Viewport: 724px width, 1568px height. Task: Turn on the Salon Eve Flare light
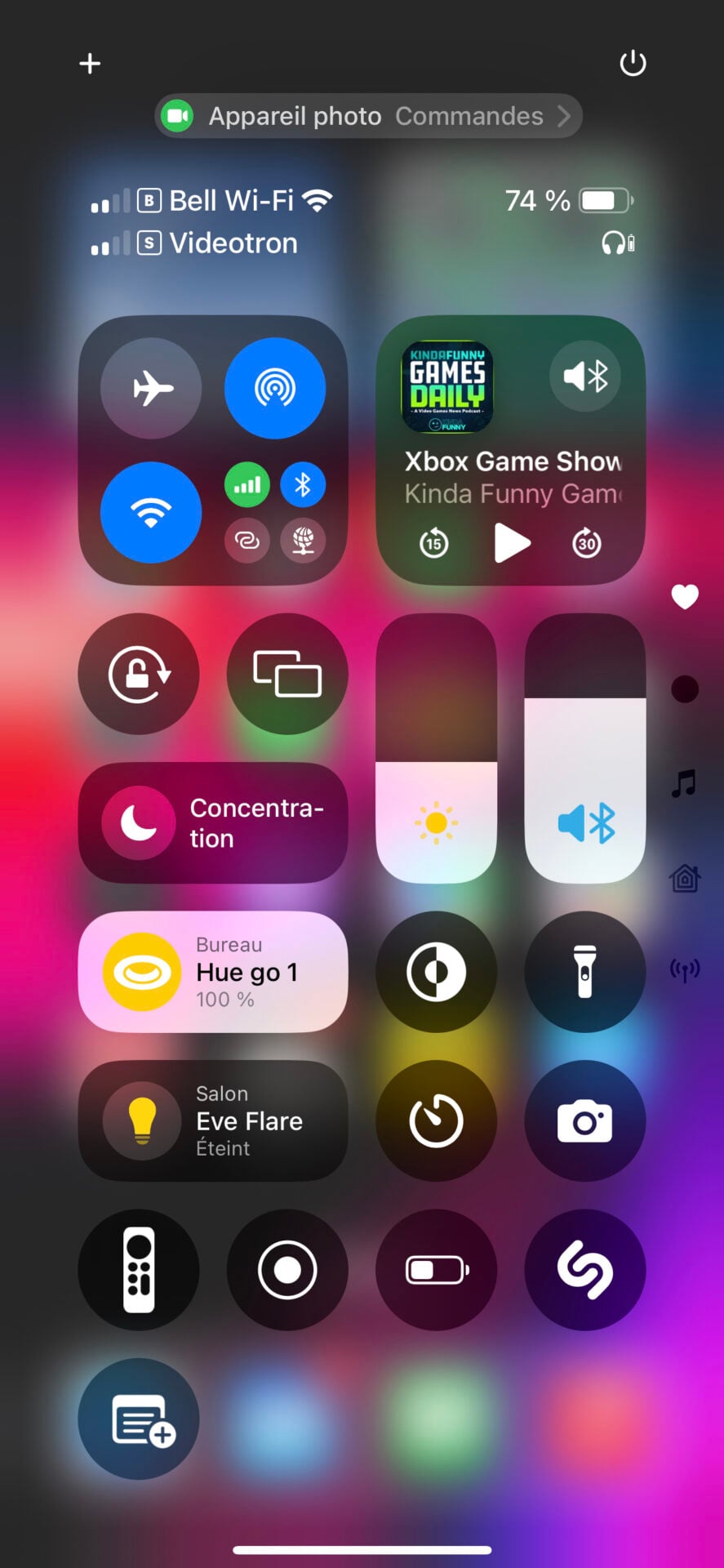142,1120
